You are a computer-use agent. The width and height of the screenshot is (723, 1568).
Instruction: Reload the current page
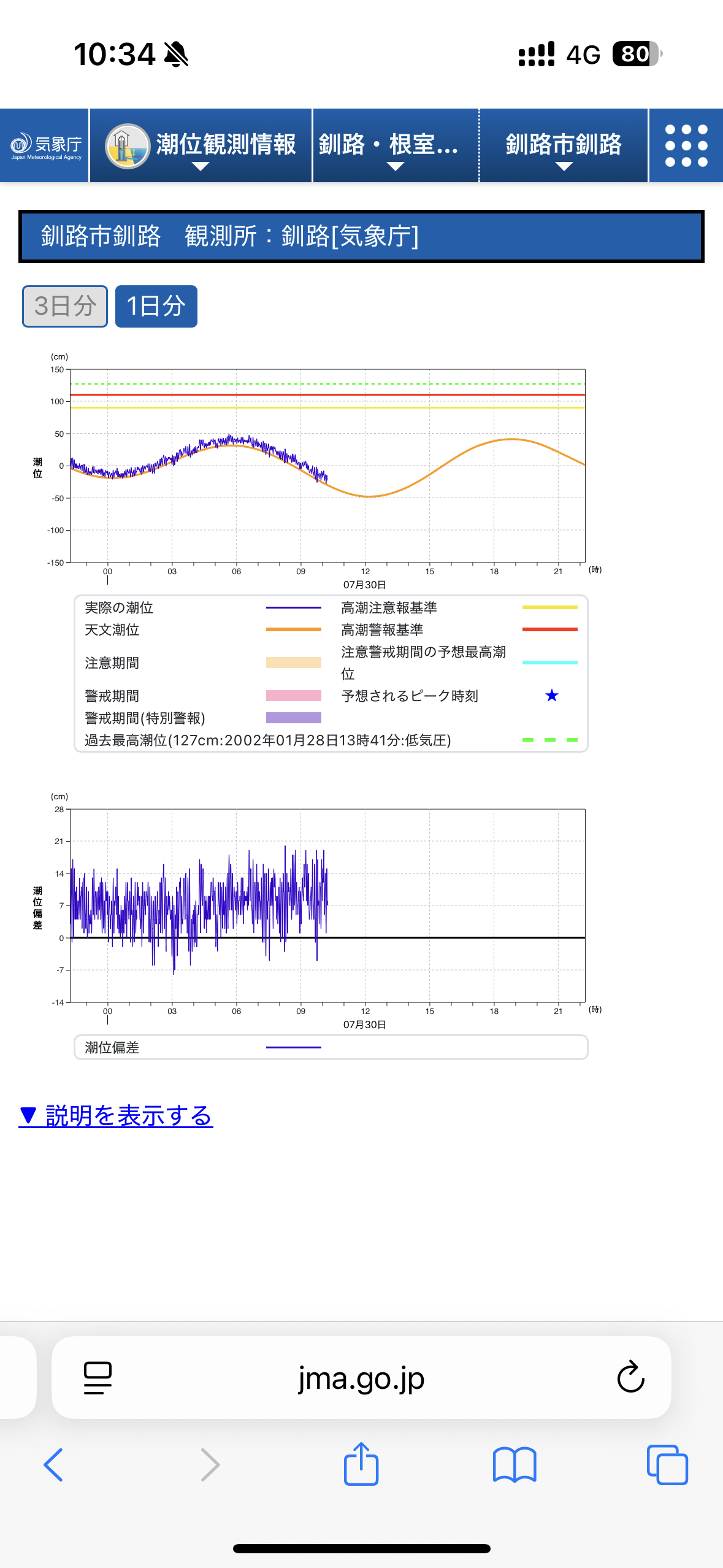tap(630, 1378)
